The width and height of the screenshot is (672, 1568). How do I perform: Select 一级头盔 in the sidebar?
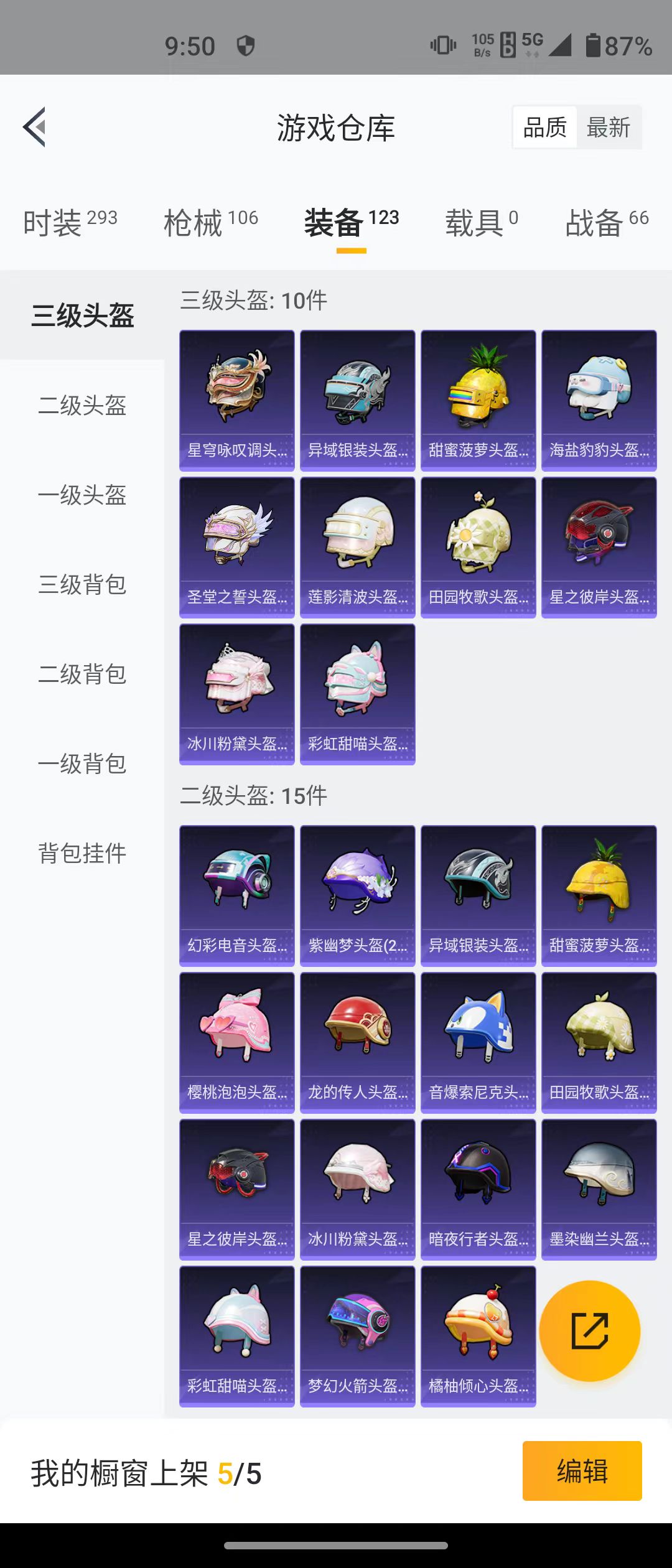tap(82, 495)
